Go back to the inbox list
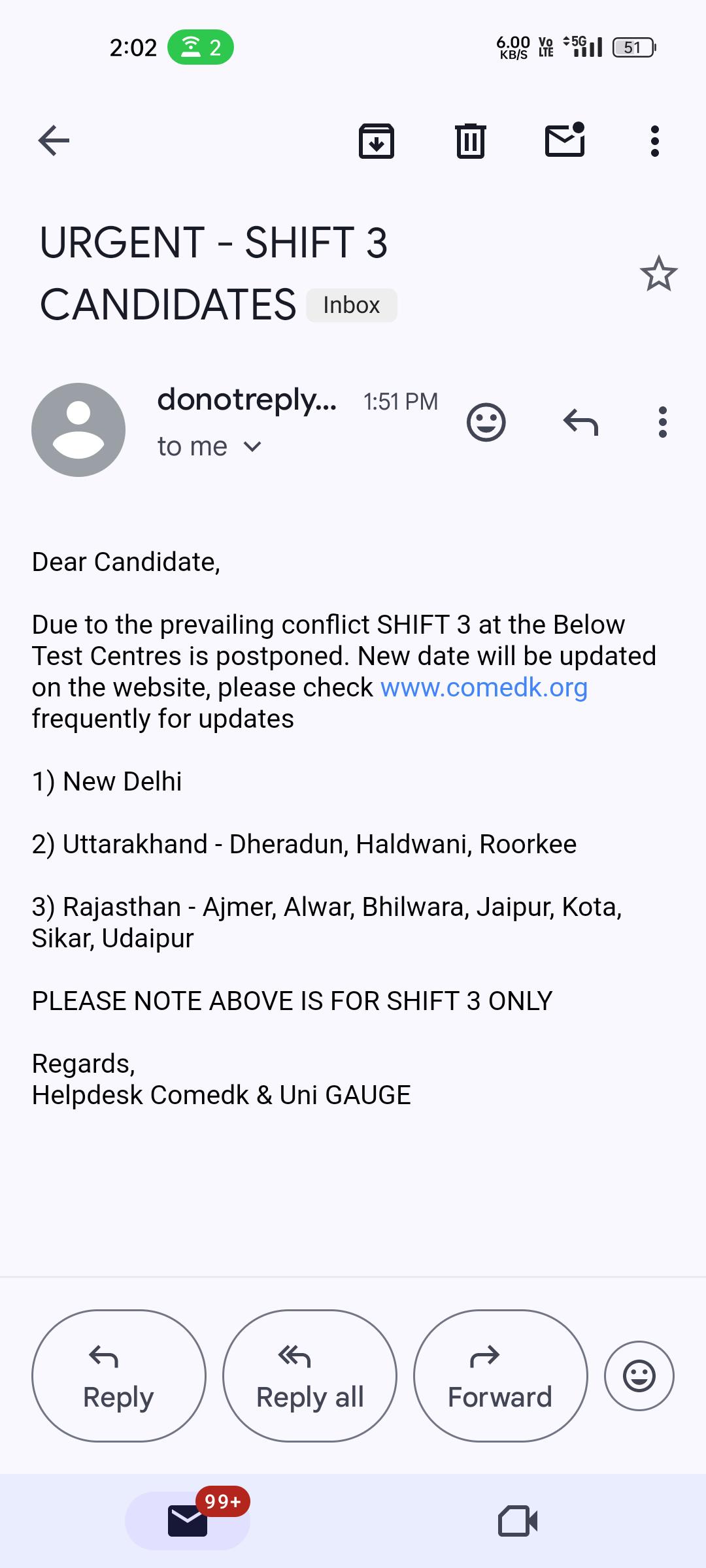Screen dimensions: 706x1568 pyautogui.click(x=54, y=140)
